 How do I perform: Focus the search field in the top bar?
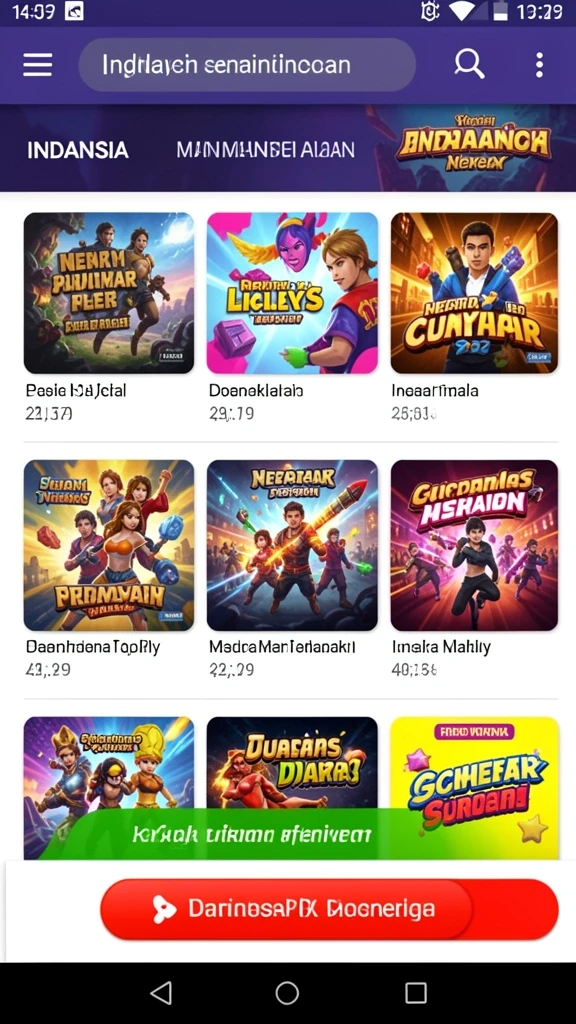(247, 65)
